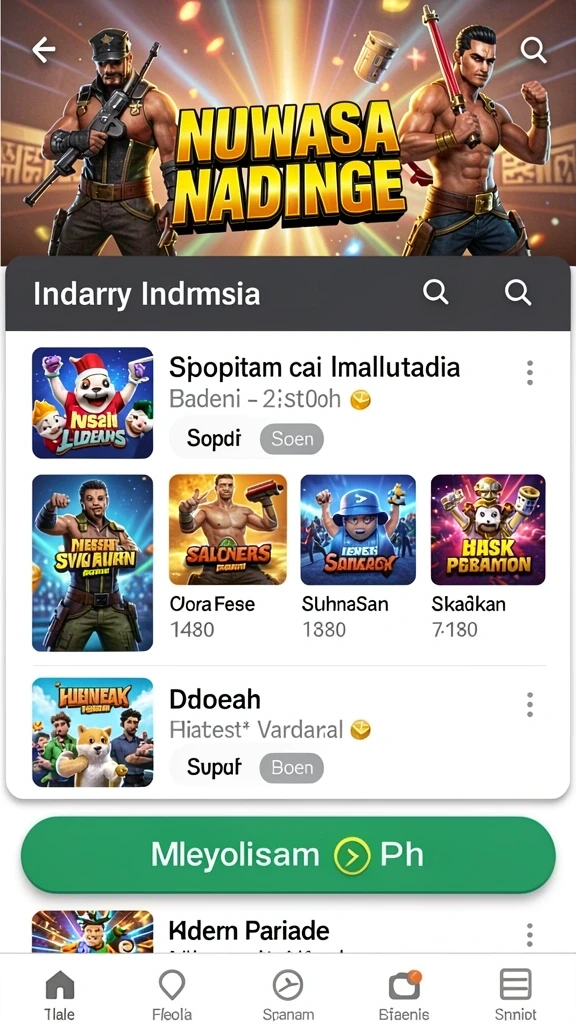Screen dimensions: 576x1024
Task: Open overflow menu for Spopitam cai Imallutadia
Action: pyautogui.click(x=530, y=373)
